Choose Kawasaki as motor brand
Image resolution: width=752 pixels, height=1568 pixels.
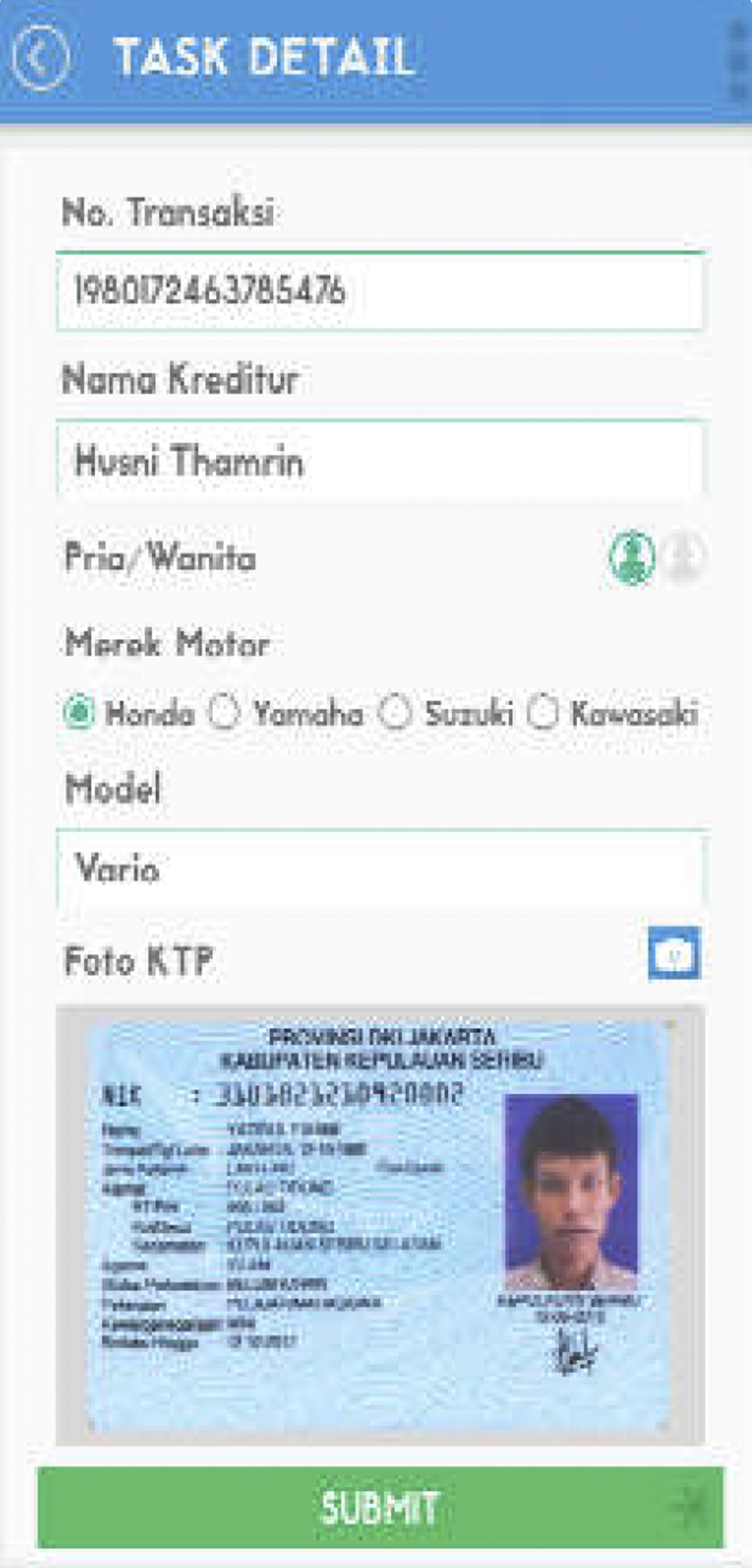(x=542, y=712)
